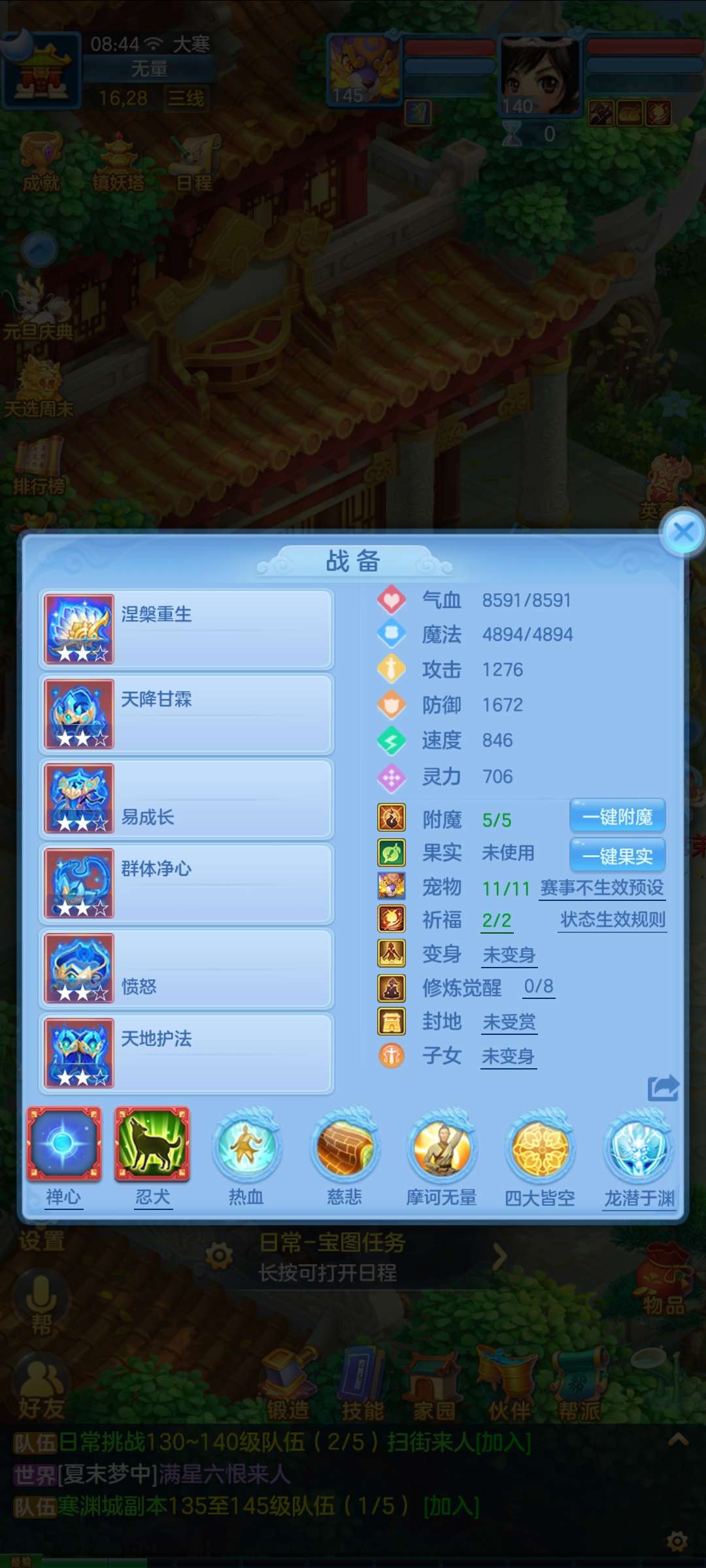View the 状态生效规则 link
This screenshot has width=706, height=1568.
click(x=613, y=920)
